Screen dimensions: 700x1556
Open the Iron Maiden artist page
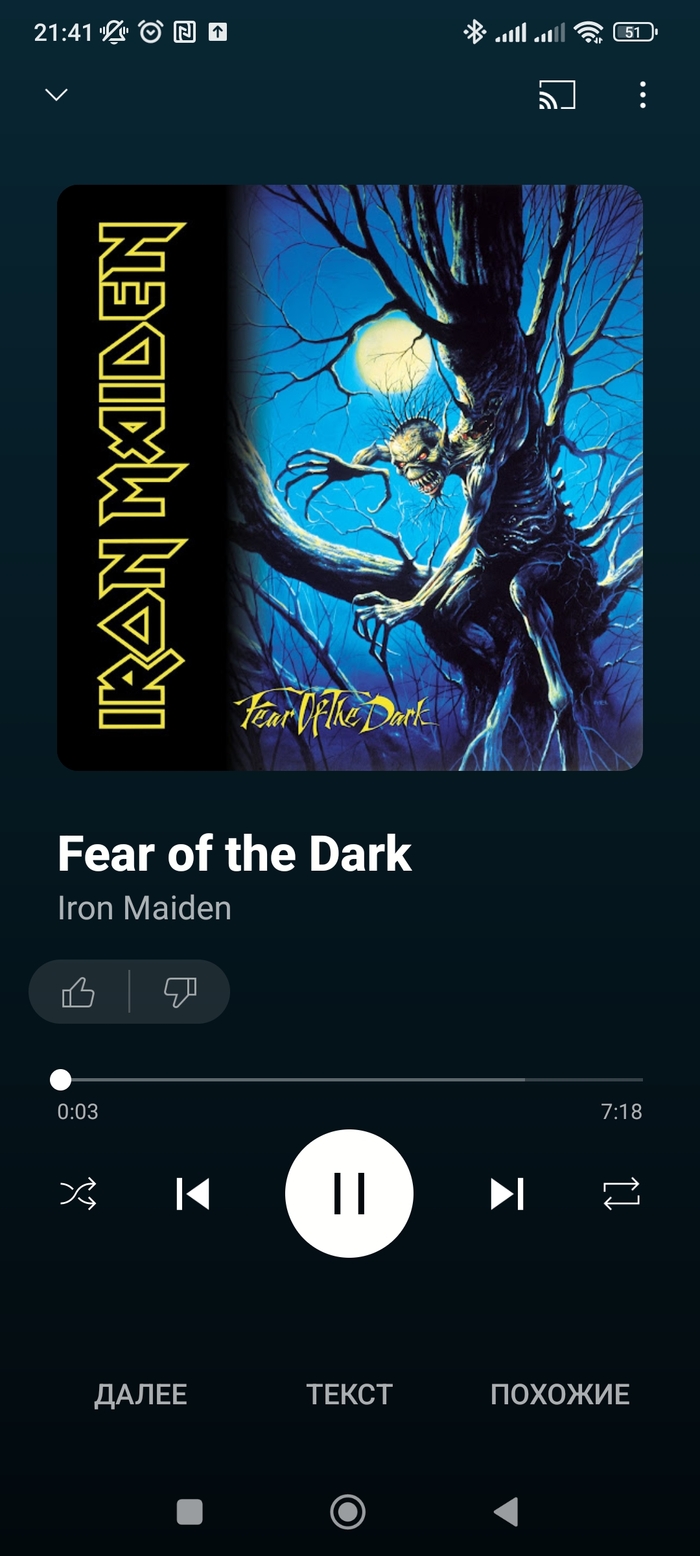144,908
